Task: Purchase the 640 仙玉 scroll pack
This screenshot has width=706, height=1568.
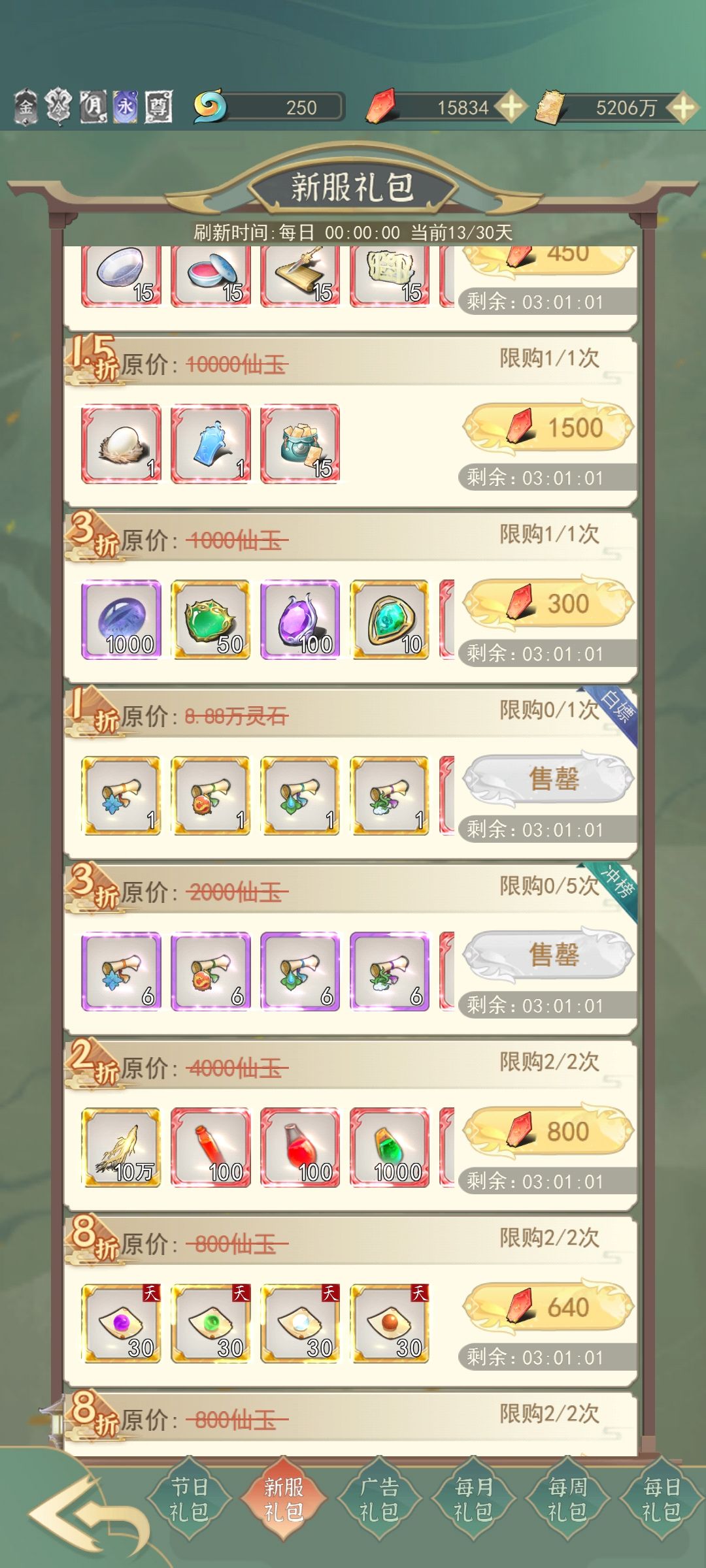Action: coord(548,1307)
